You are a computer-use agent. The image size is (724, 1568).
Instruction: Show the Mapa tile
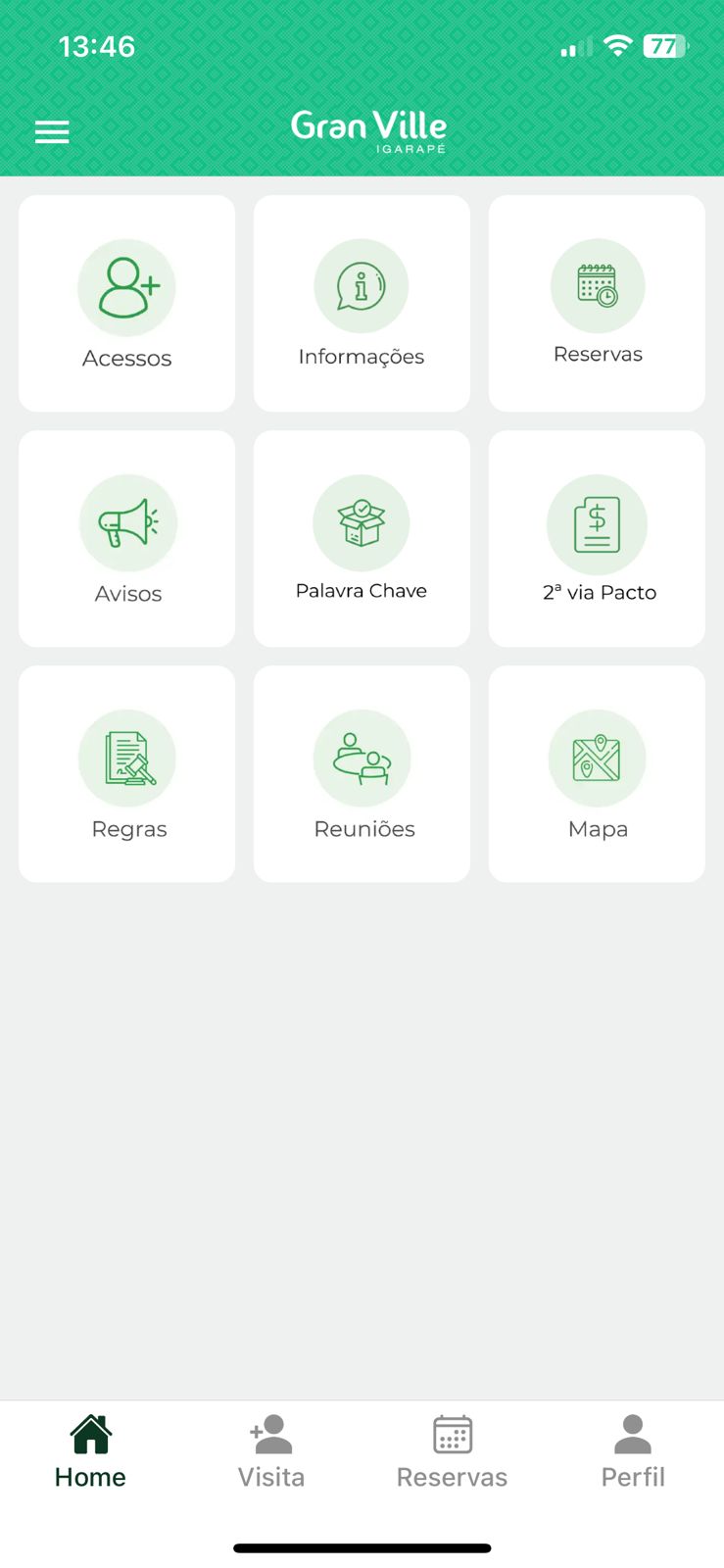(597, 774)
